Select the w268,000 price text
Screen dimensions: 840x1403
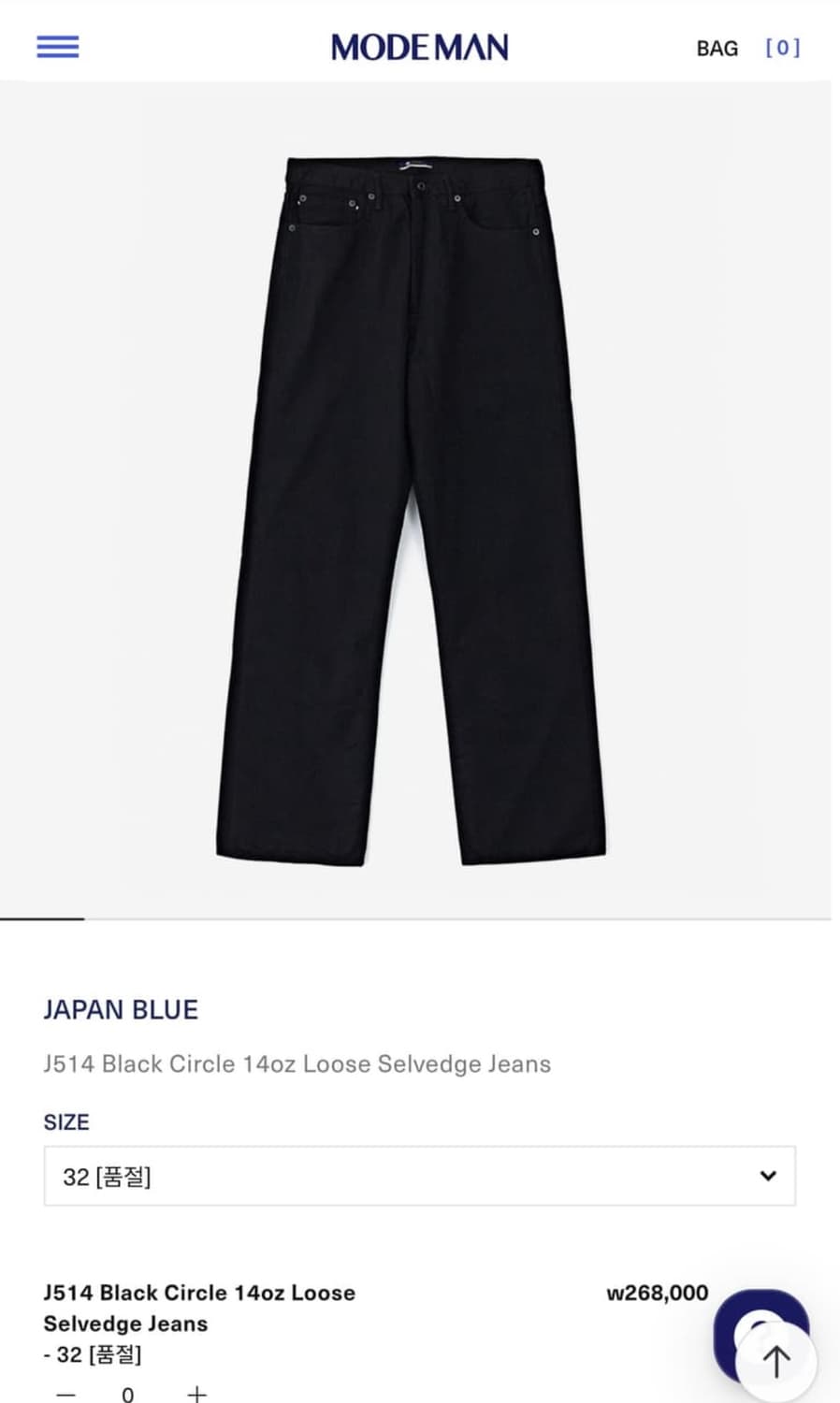(x=656, y=1293)
